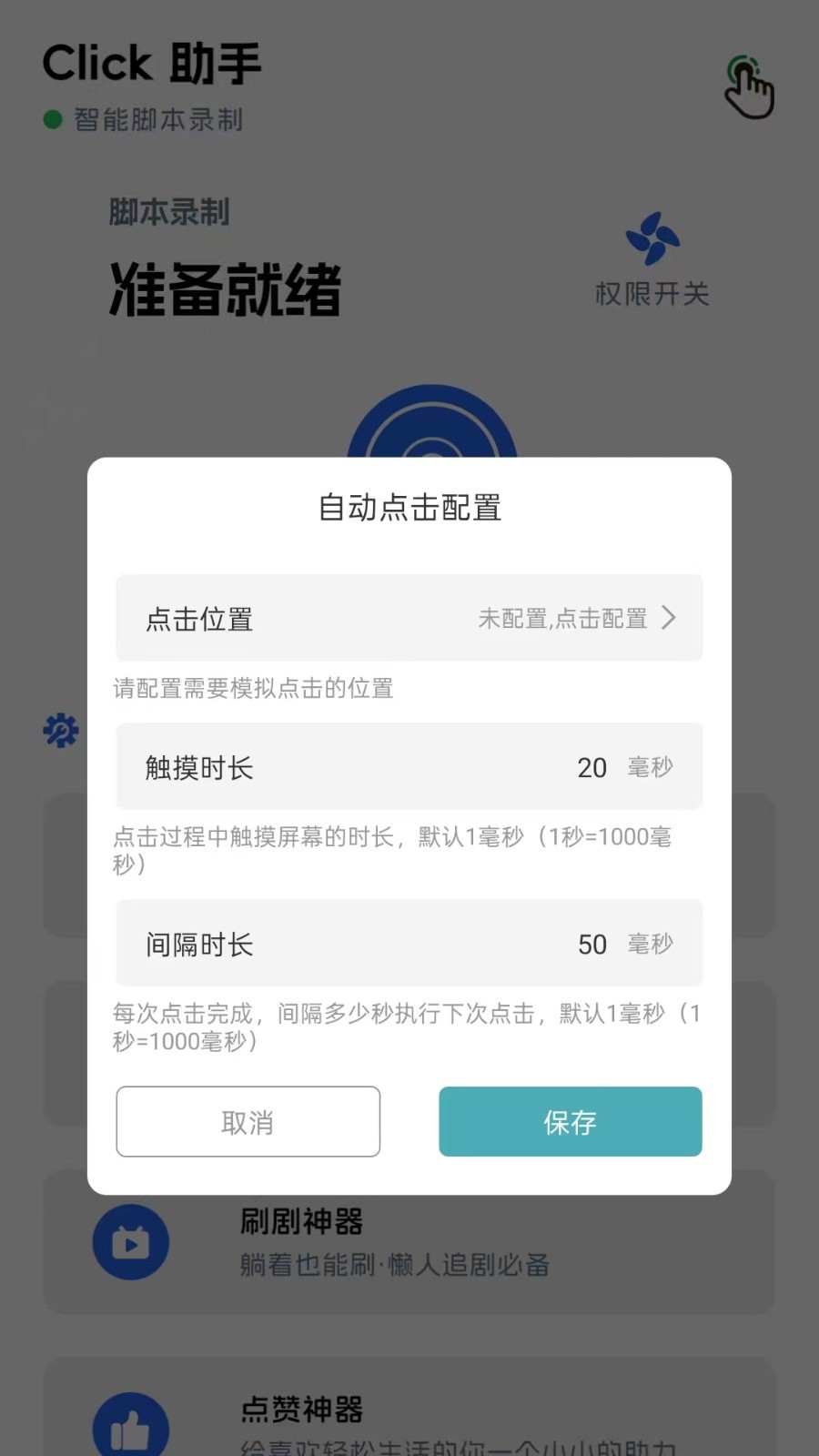The height and width of the screenshot is (1456, 819).
Task: Click the 准备就绪 status heading
Action: (224, 291)
